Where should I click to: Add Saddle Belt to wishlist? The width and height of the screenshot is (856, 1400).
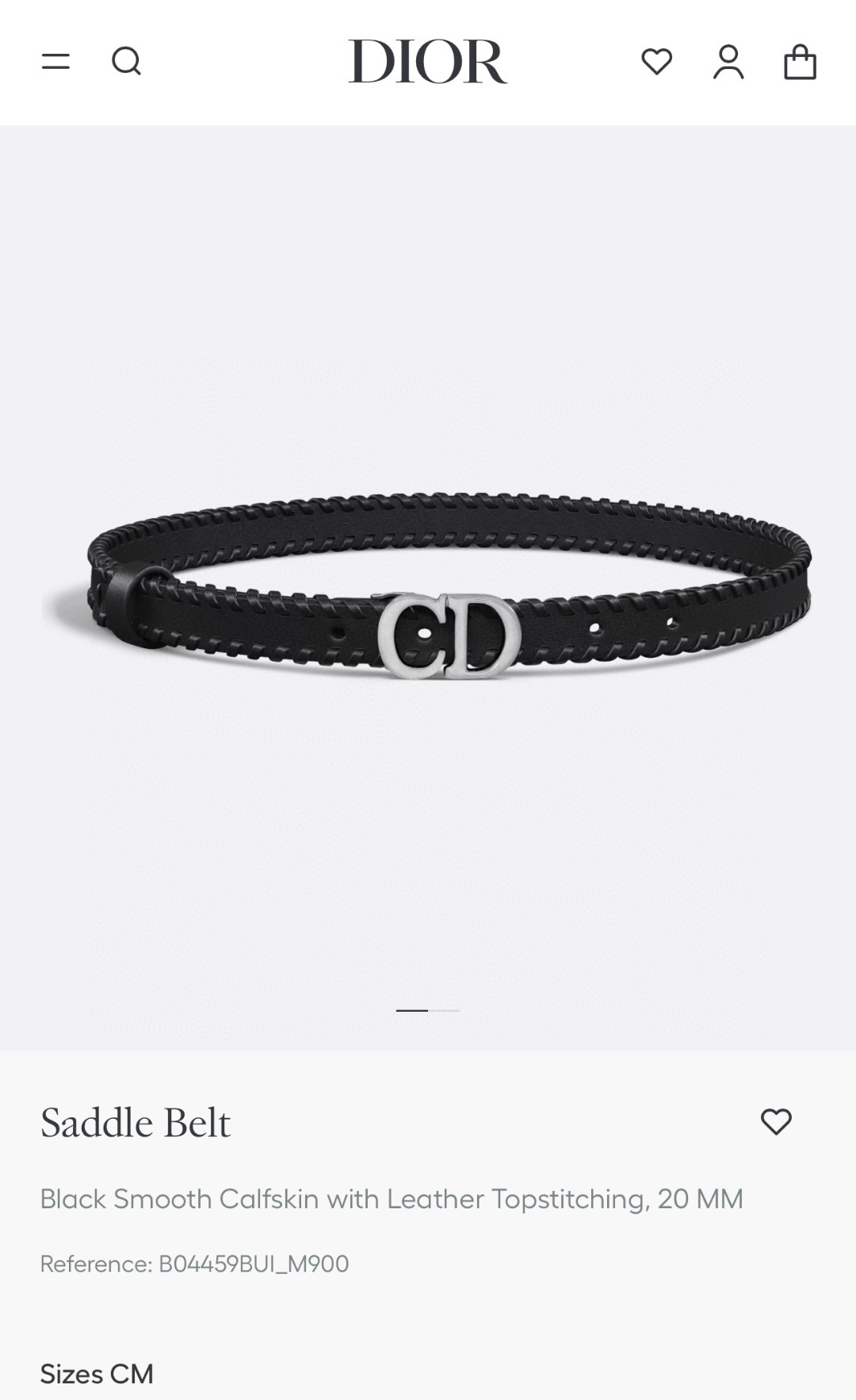[x=776, y=1121]
